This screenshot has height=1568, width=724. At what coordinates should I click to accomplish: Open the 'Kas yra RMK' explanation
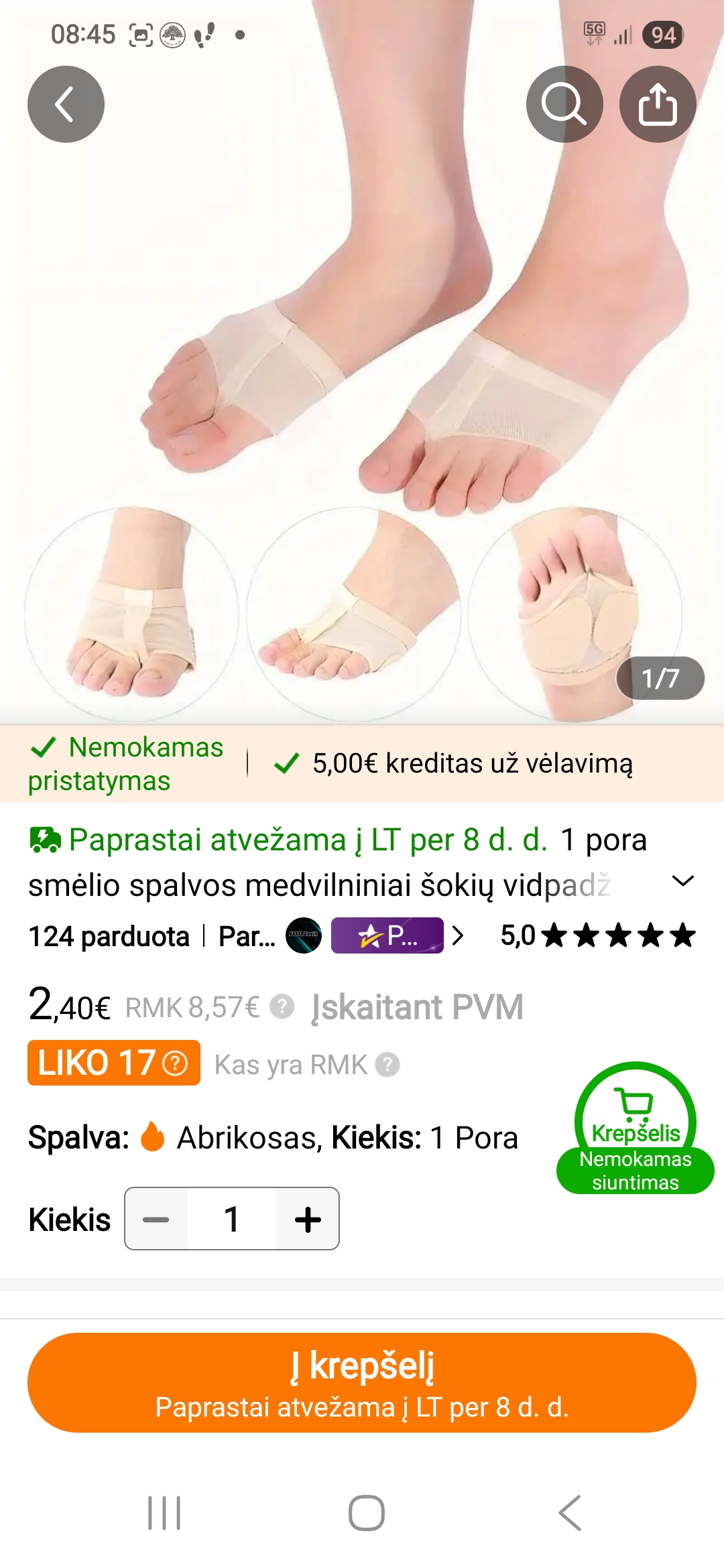[306, 1064]
